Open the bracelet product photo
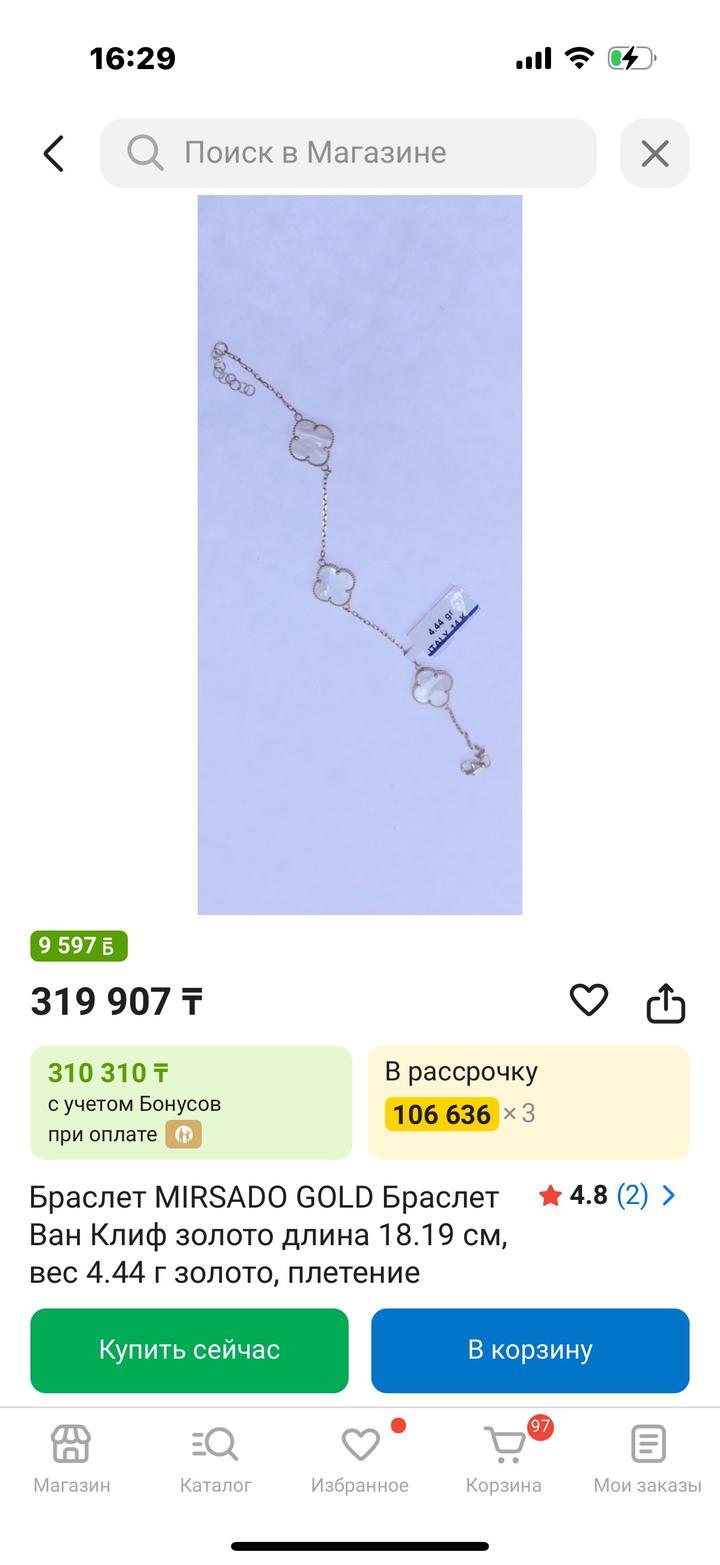720x1565 pixels. click(x=359, y=555)
